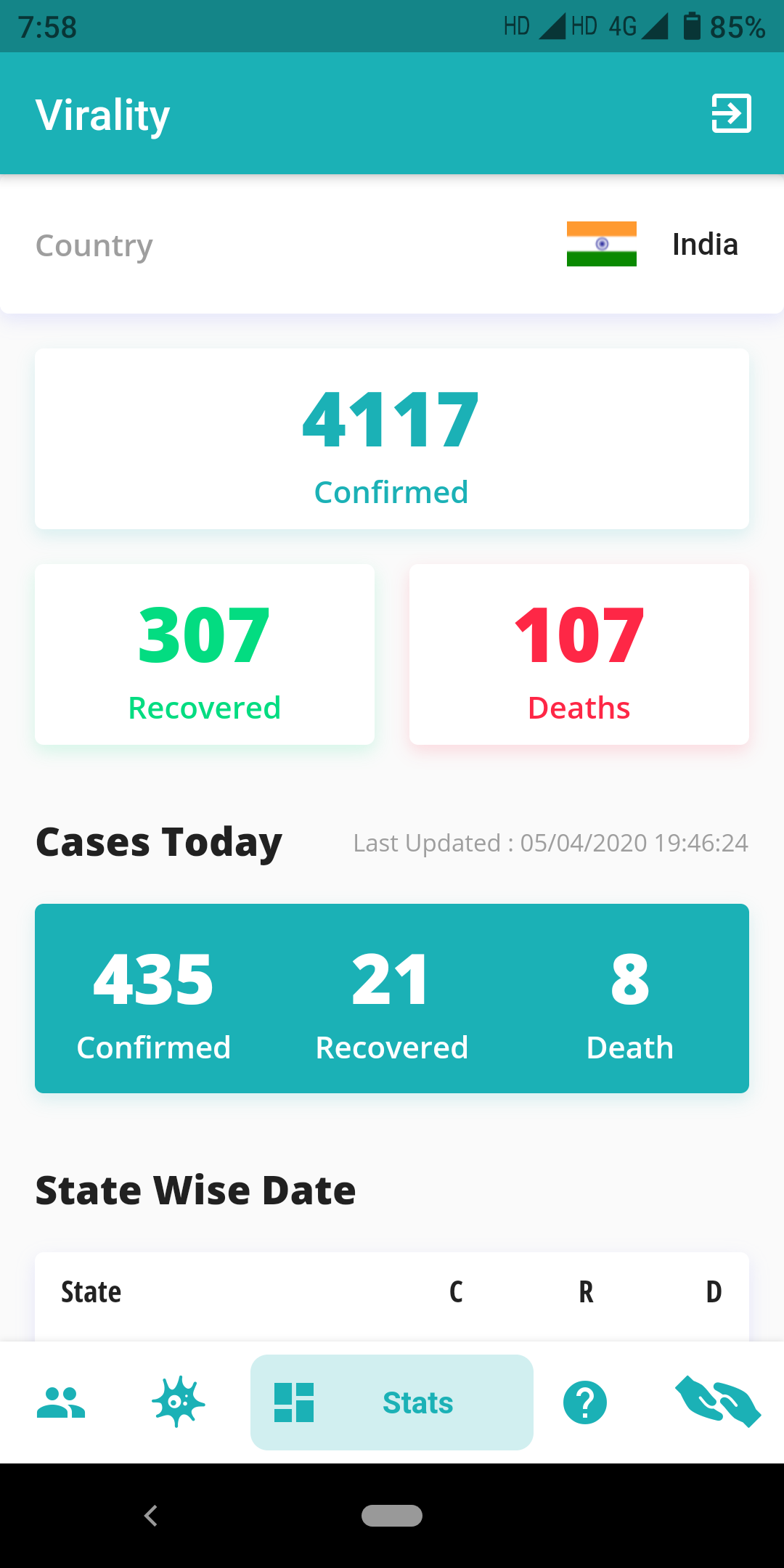Screen dimensions: 784x1568
Task: Switch to the people tab
Action: pos(61,1402)
